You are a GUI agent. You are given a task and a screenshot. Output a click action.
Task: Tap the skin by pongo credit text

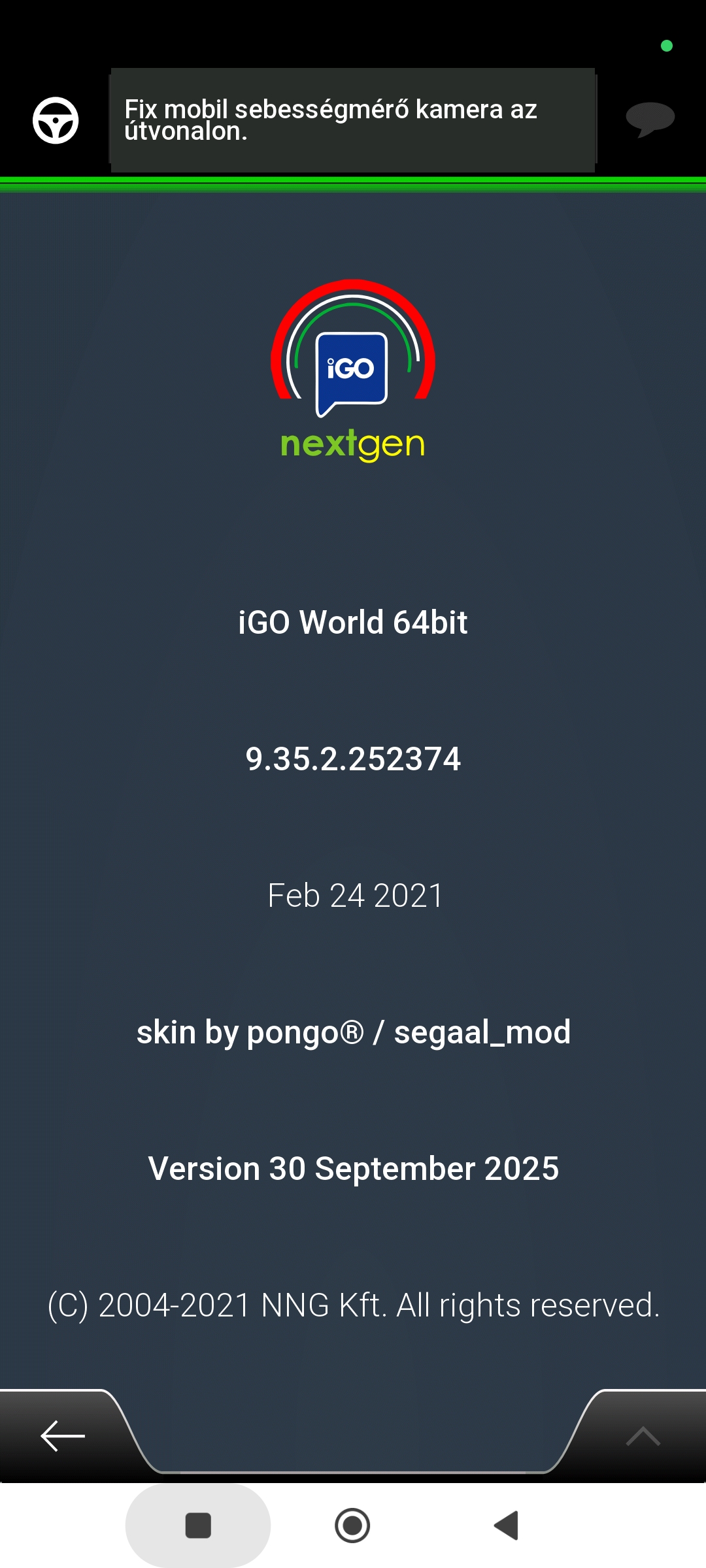[x=353, y=1031]
